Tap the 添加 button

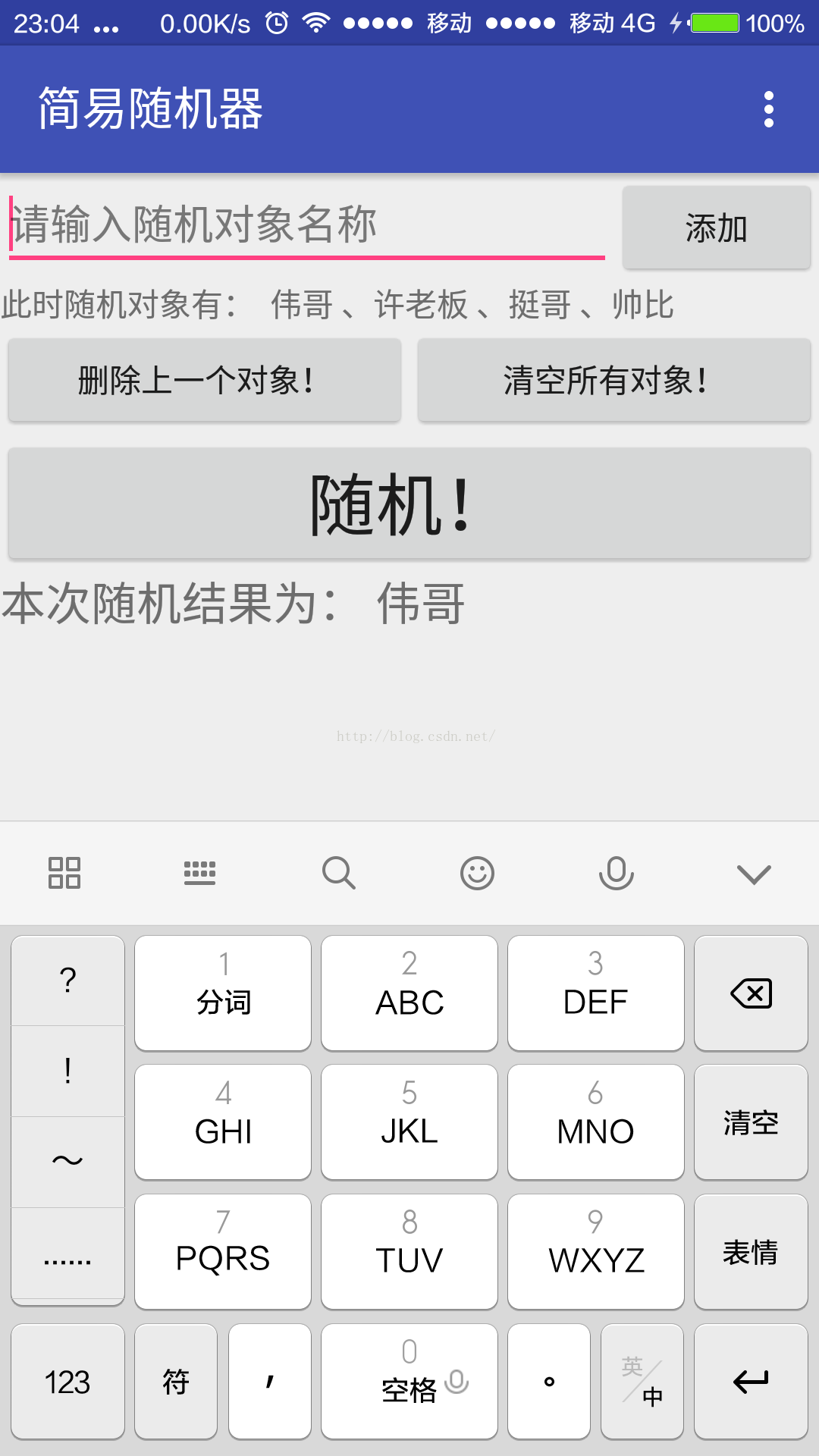[x=716, y=228]
